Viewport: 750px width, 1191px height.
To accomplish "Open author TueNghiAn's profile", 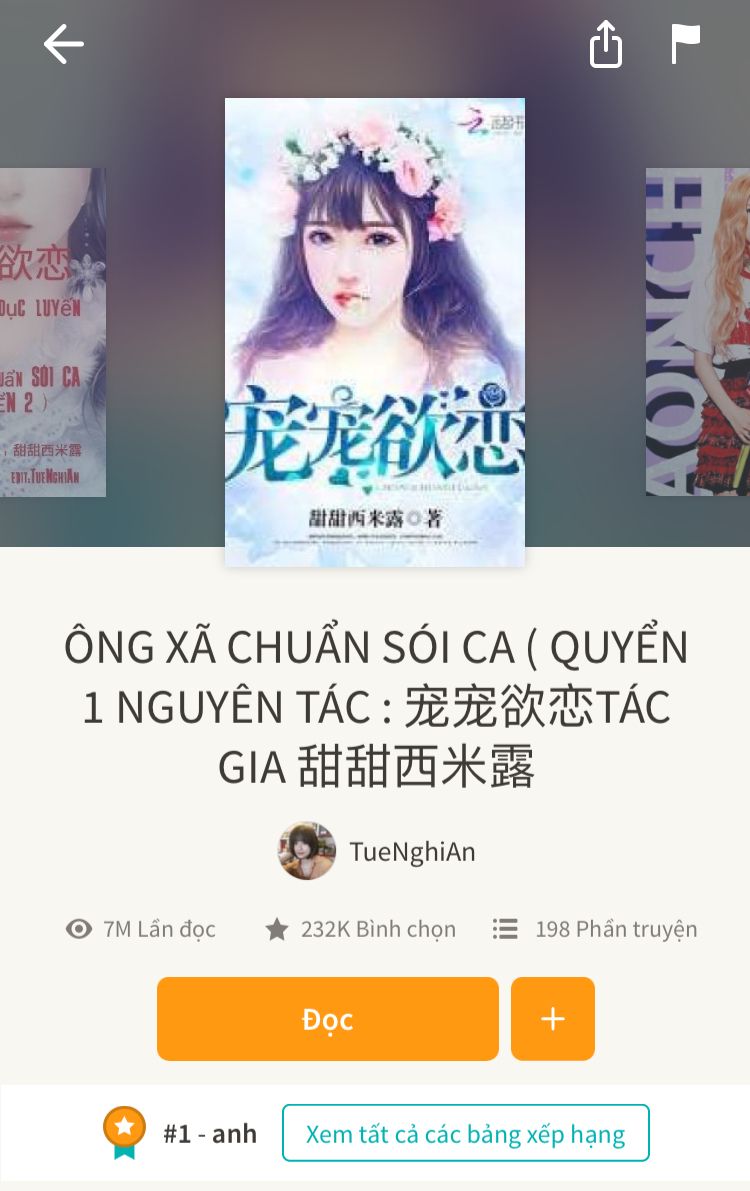I will pyautogui.click(x=377, y=851).
